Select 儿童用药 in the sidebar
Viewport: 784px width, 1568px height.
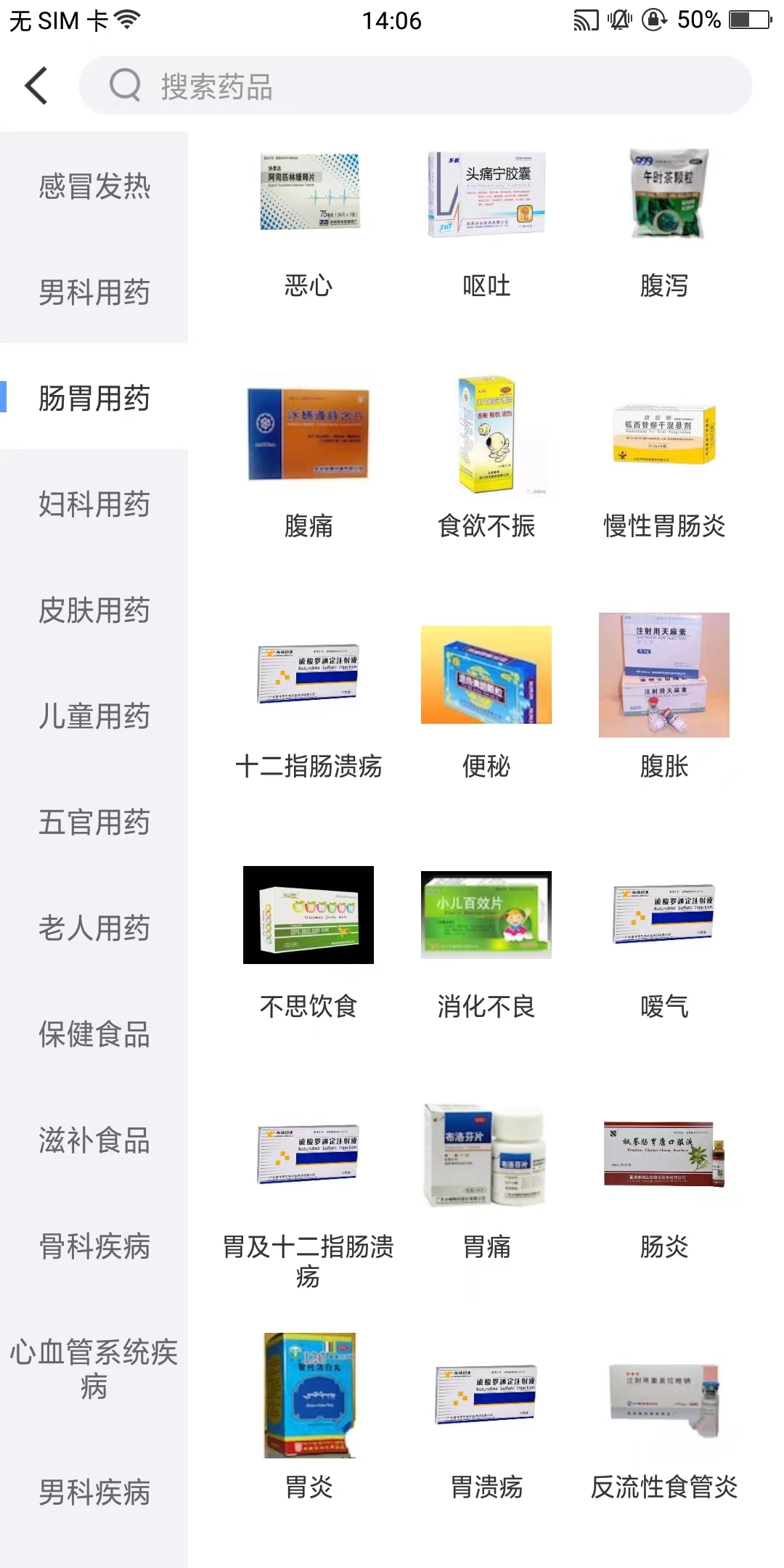(x=94, y=716)
